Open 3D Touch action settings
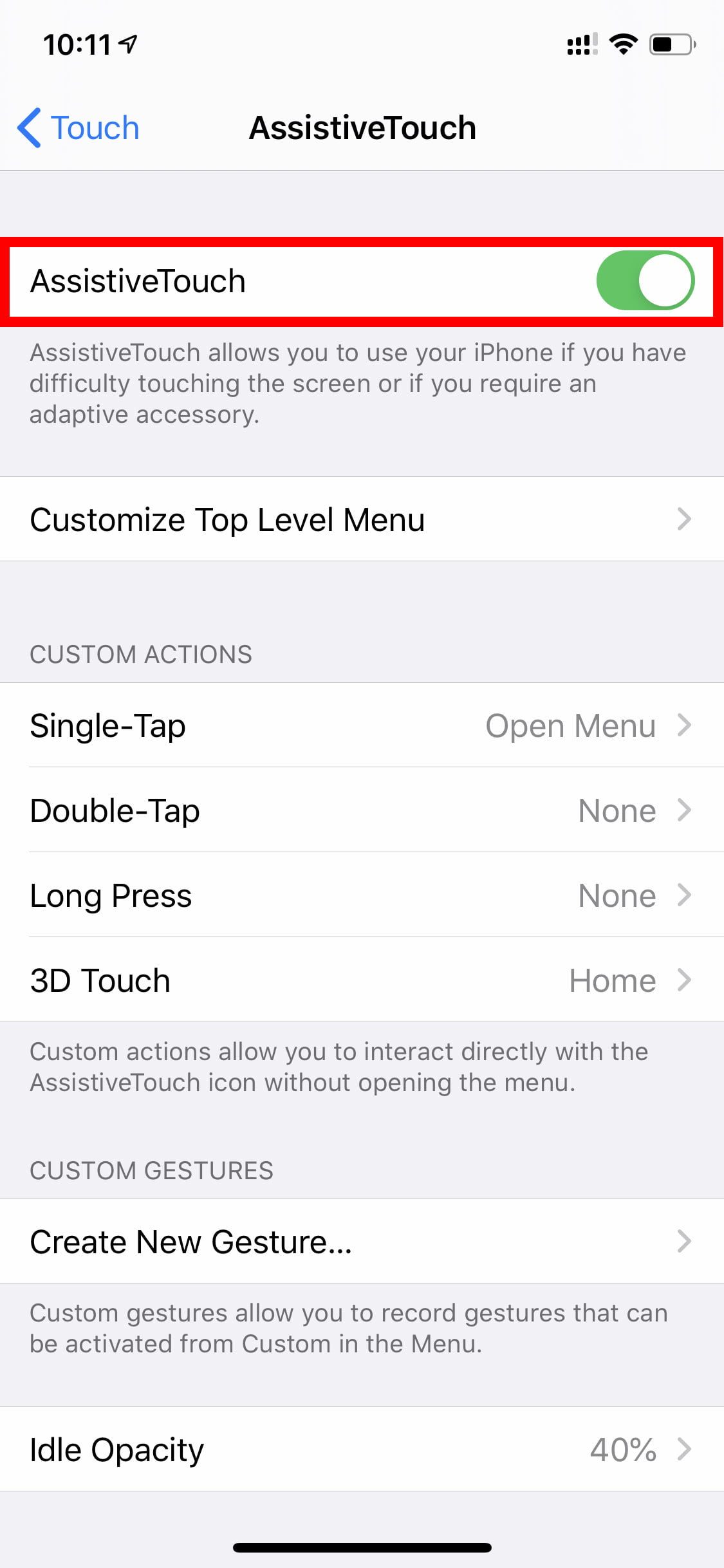 (362, 980)
